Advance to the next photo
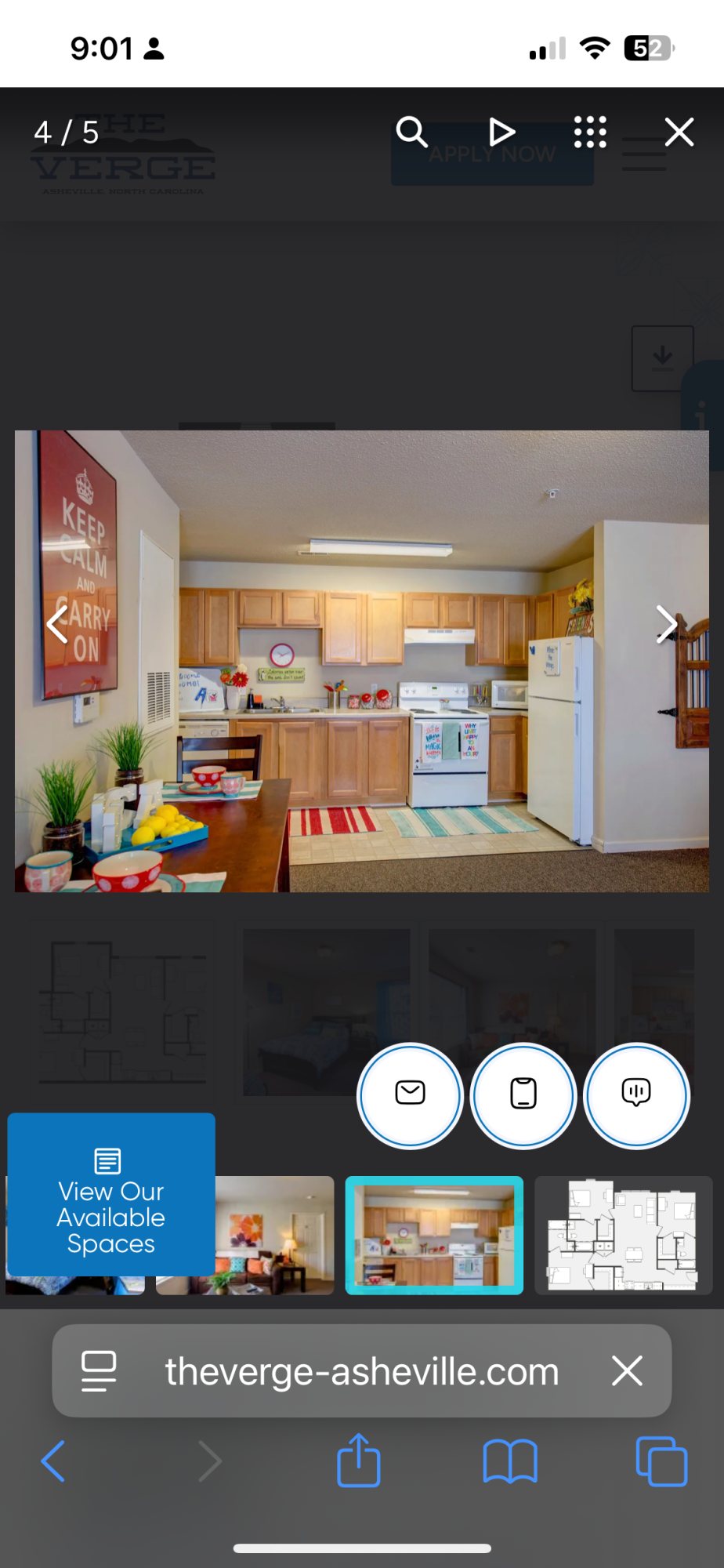 [666, 625]
